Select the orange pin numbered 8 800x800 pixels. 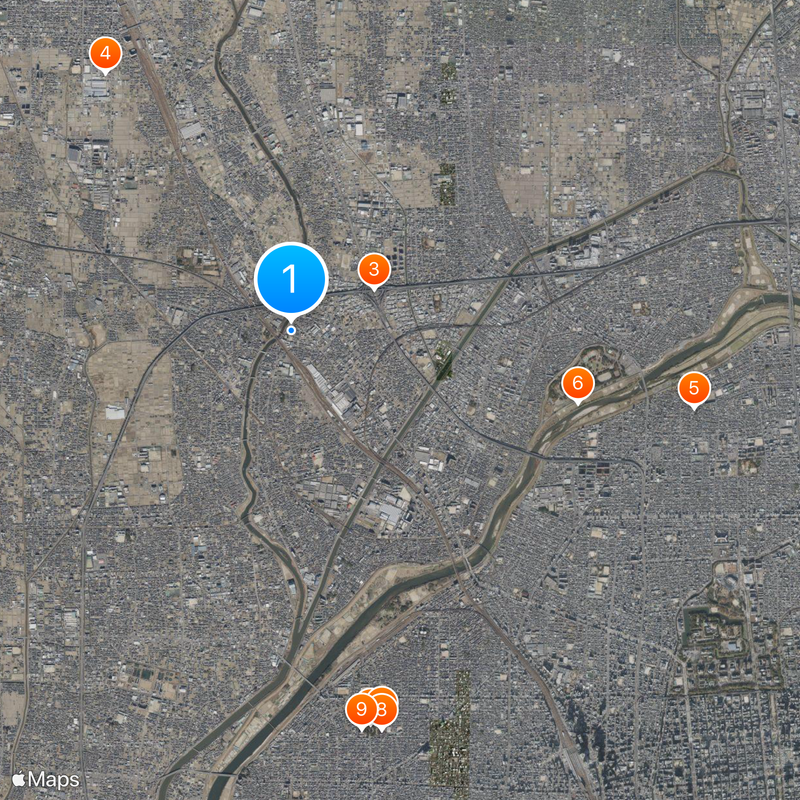(385, 712)
